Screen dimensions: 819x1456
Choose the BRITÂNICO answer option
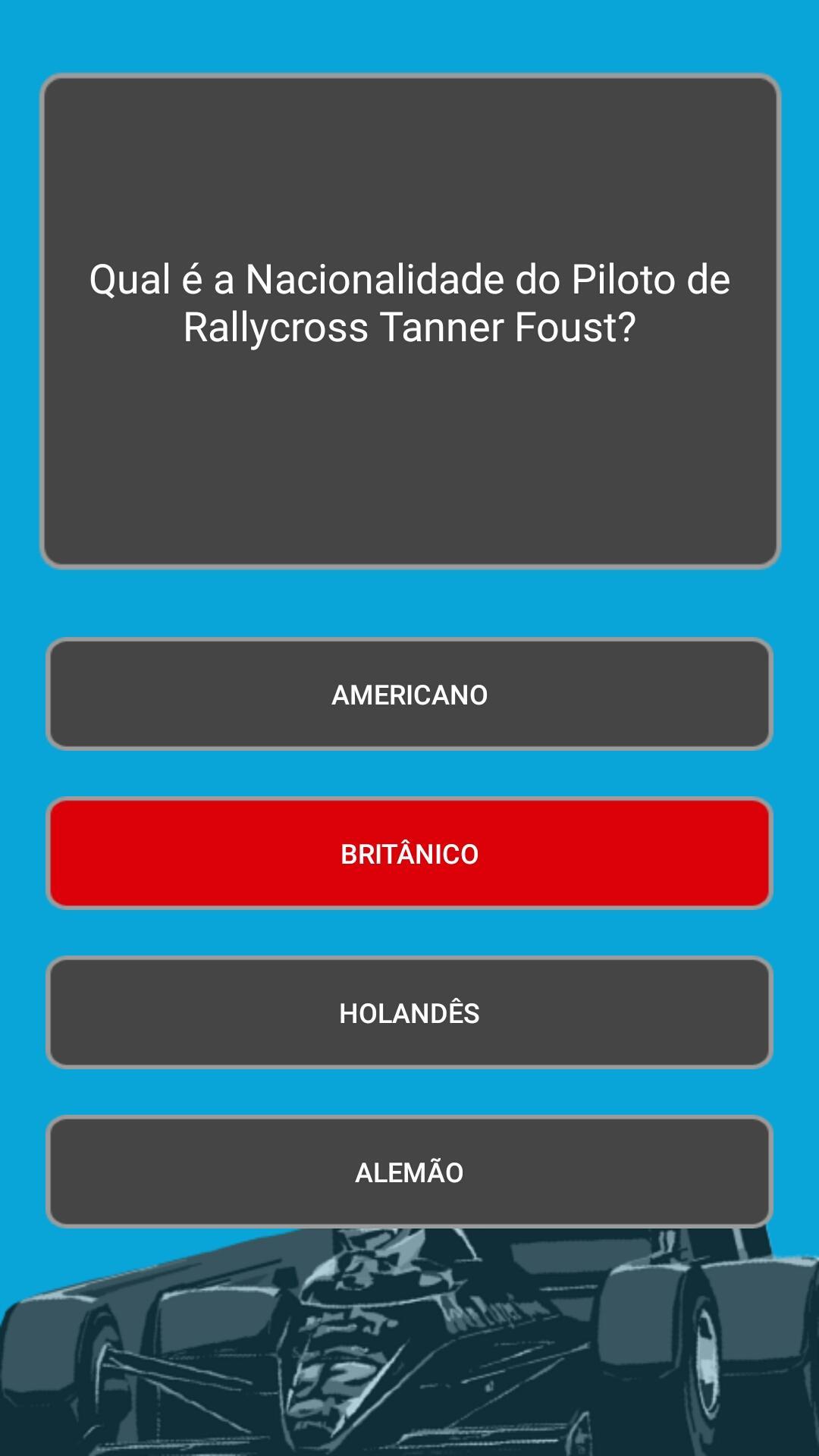409,854
